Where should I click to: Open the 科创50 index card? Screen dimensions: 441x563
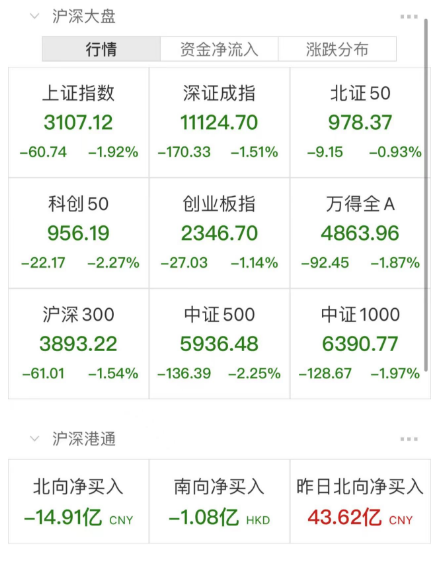[x=79, y=233]
